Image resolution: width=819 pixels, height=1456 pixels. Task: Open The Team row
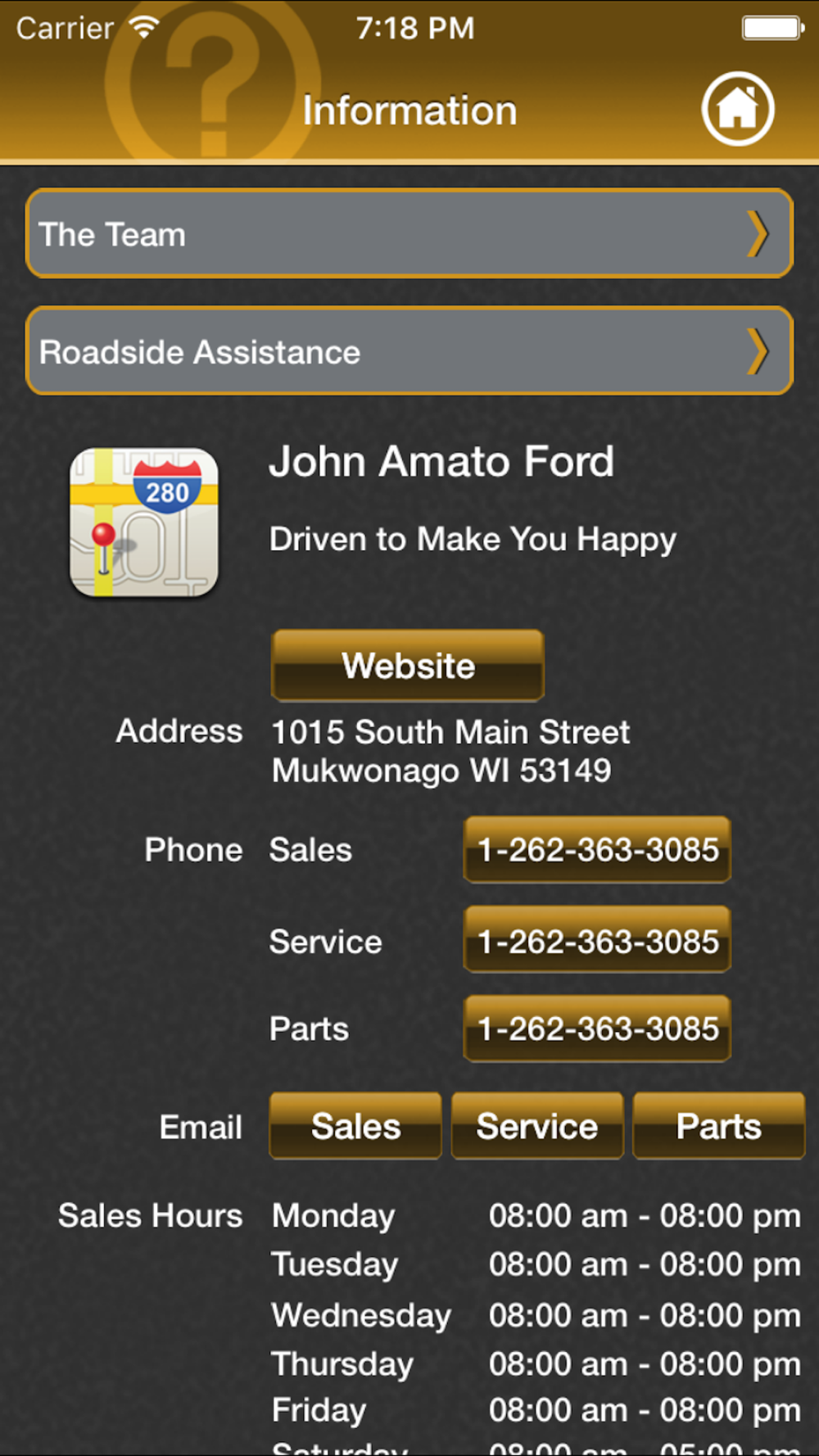409,234
